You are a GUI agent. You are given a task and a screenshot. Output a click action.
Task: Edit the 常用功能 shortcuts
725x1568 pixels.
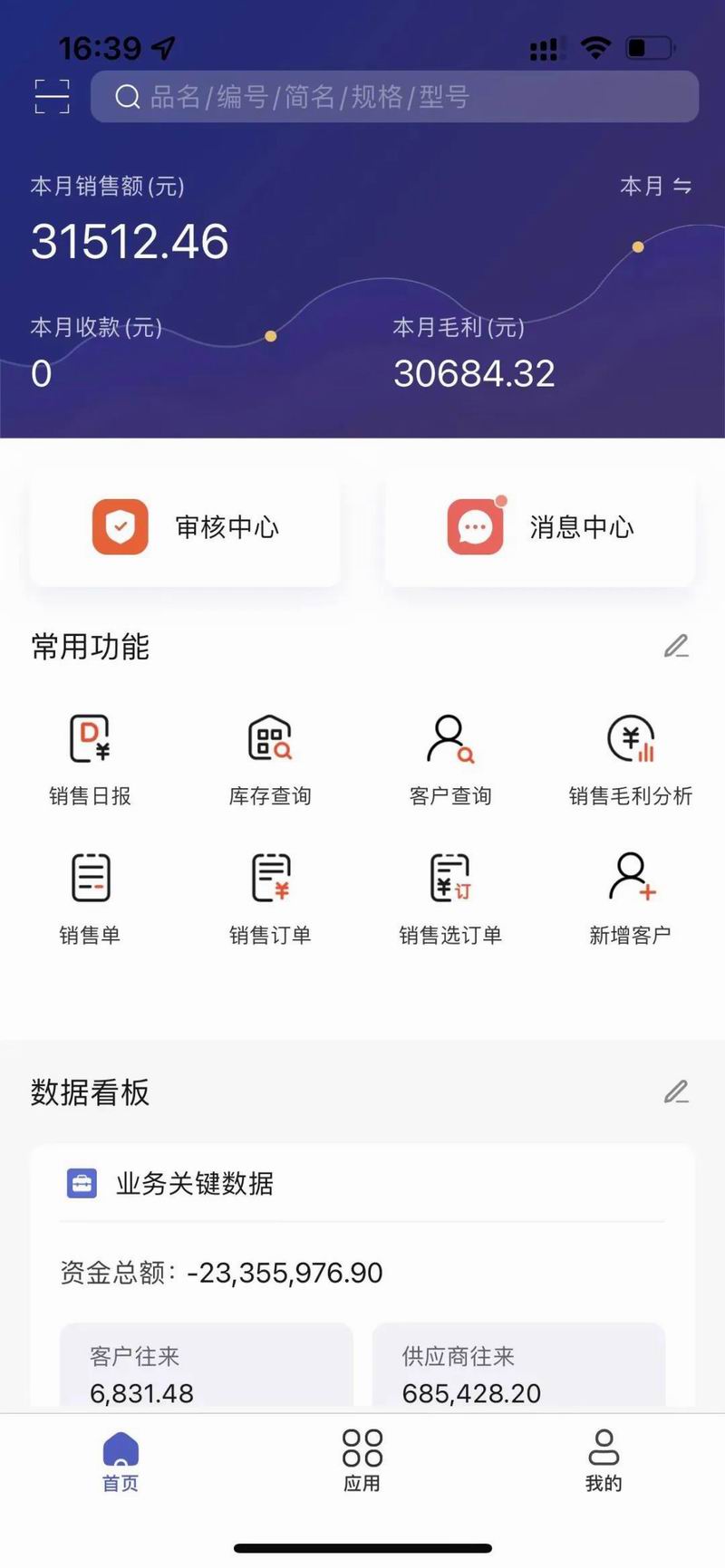675,647
